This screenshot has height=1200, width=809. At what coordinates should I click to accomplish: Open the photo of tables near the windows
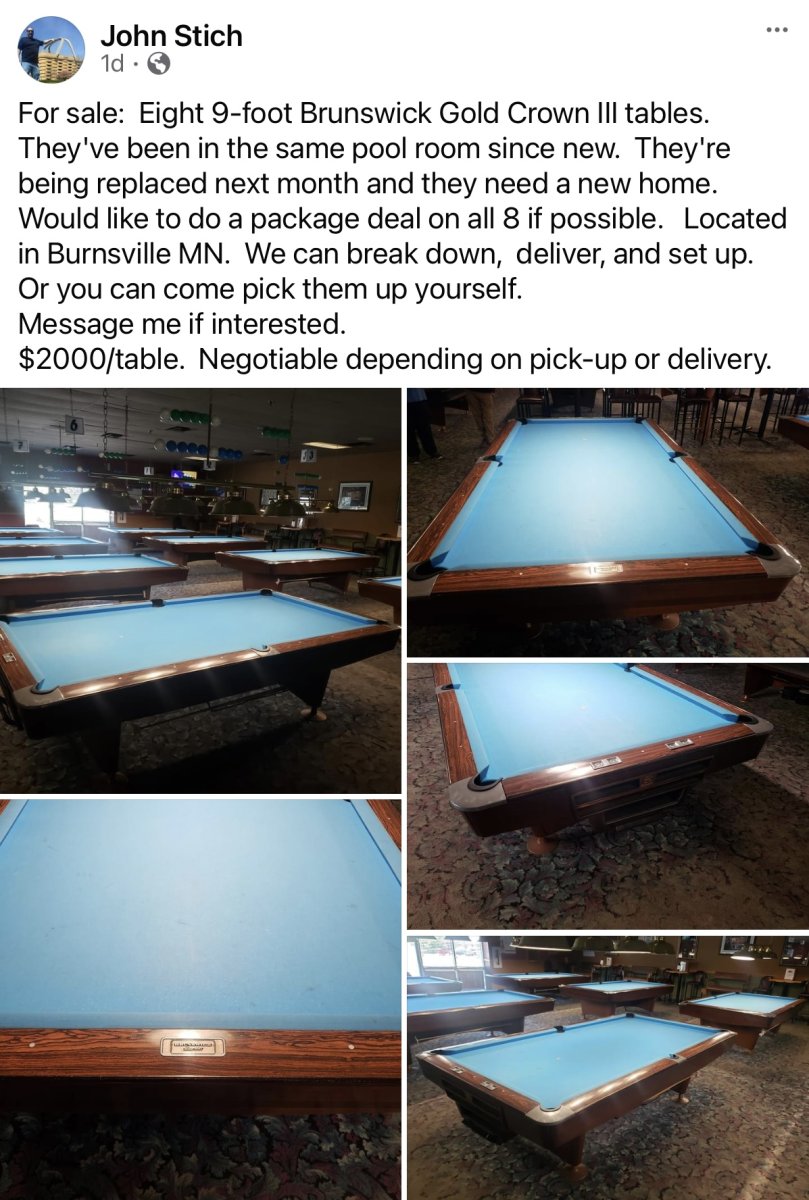[x=607, y=1067]
